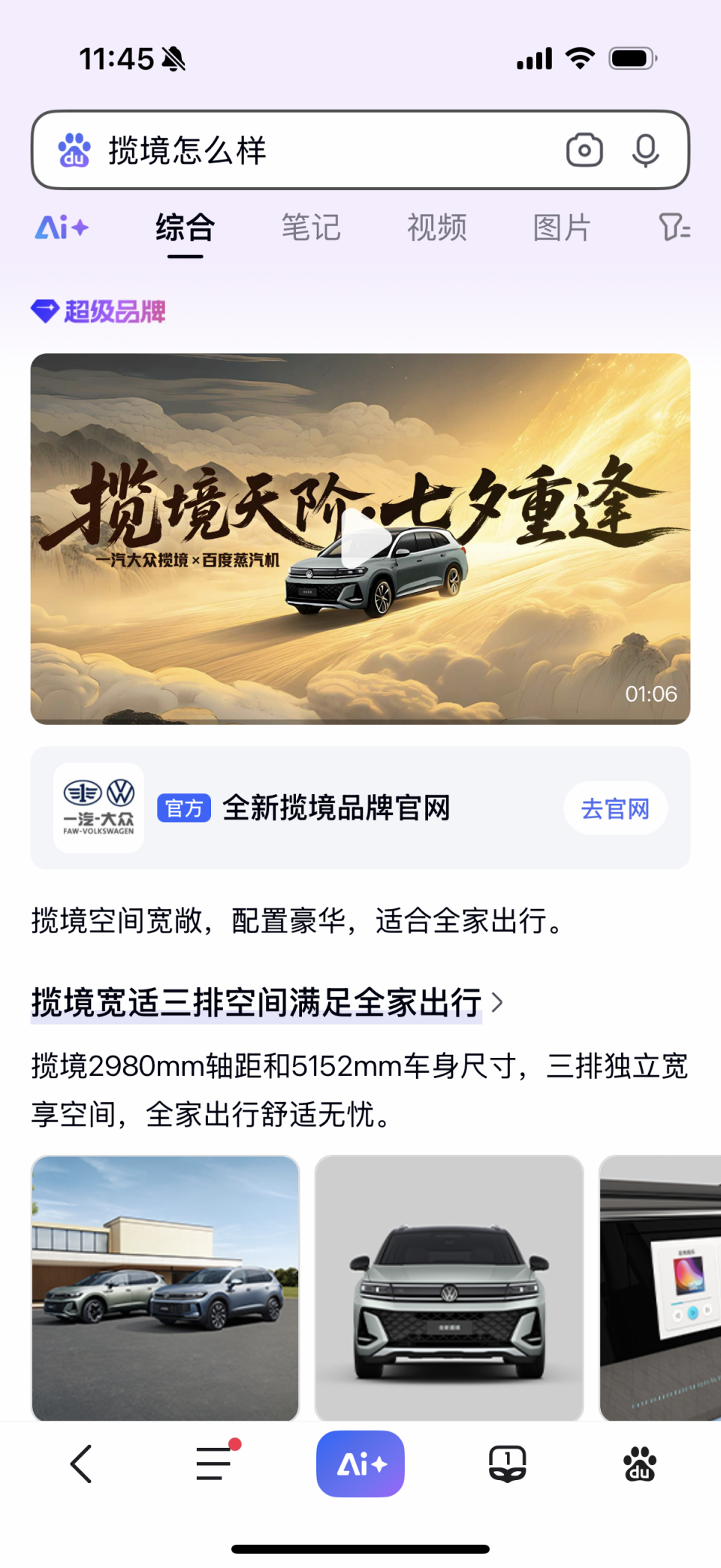Open the camera visual search icon

585,150
